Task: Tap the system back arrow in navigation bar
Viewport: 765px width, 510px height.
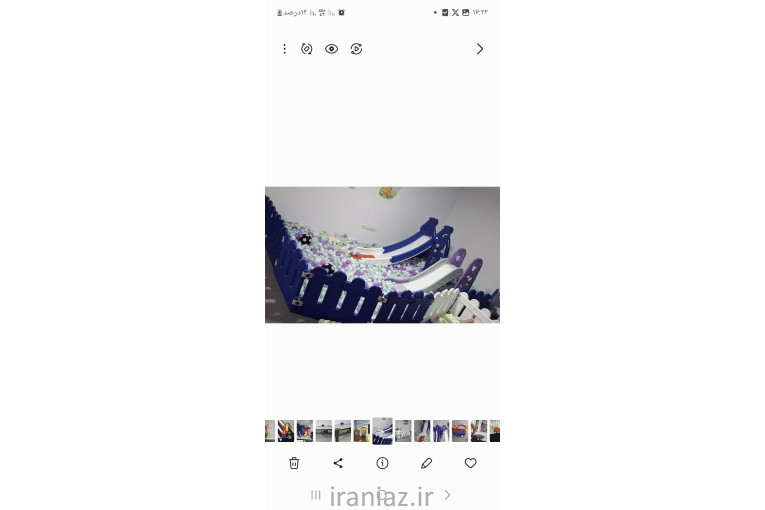Action: (x=447, y=495)
